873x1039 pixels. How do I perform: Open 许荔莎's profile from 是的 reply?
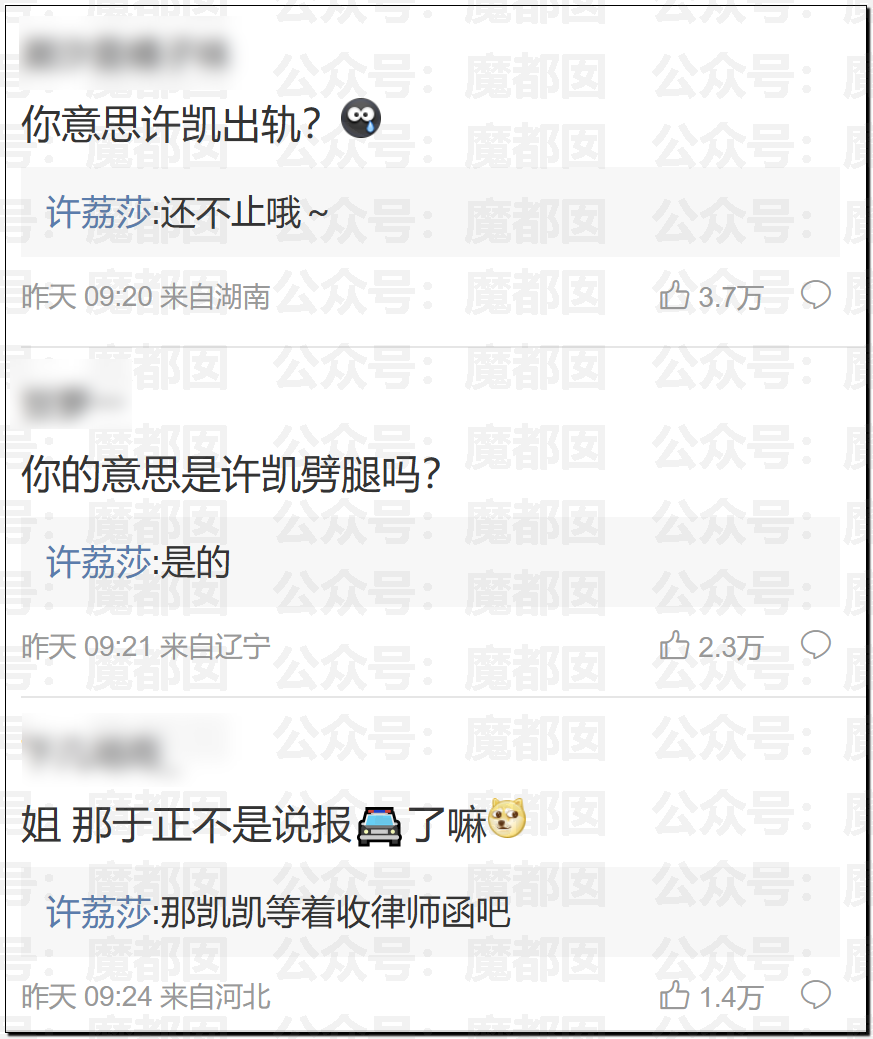(98, 563)
